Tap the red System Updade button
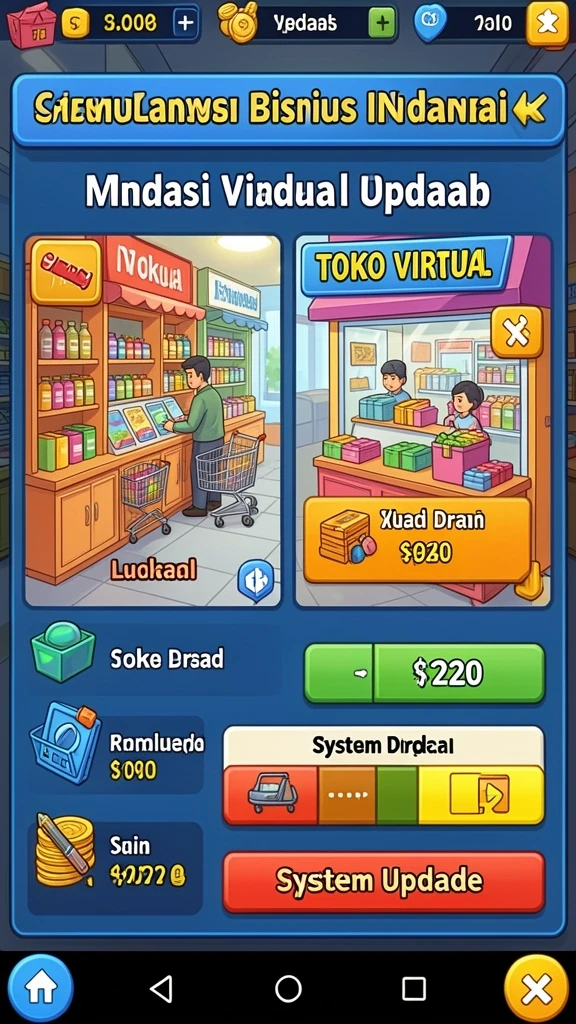 coord(384,882)
